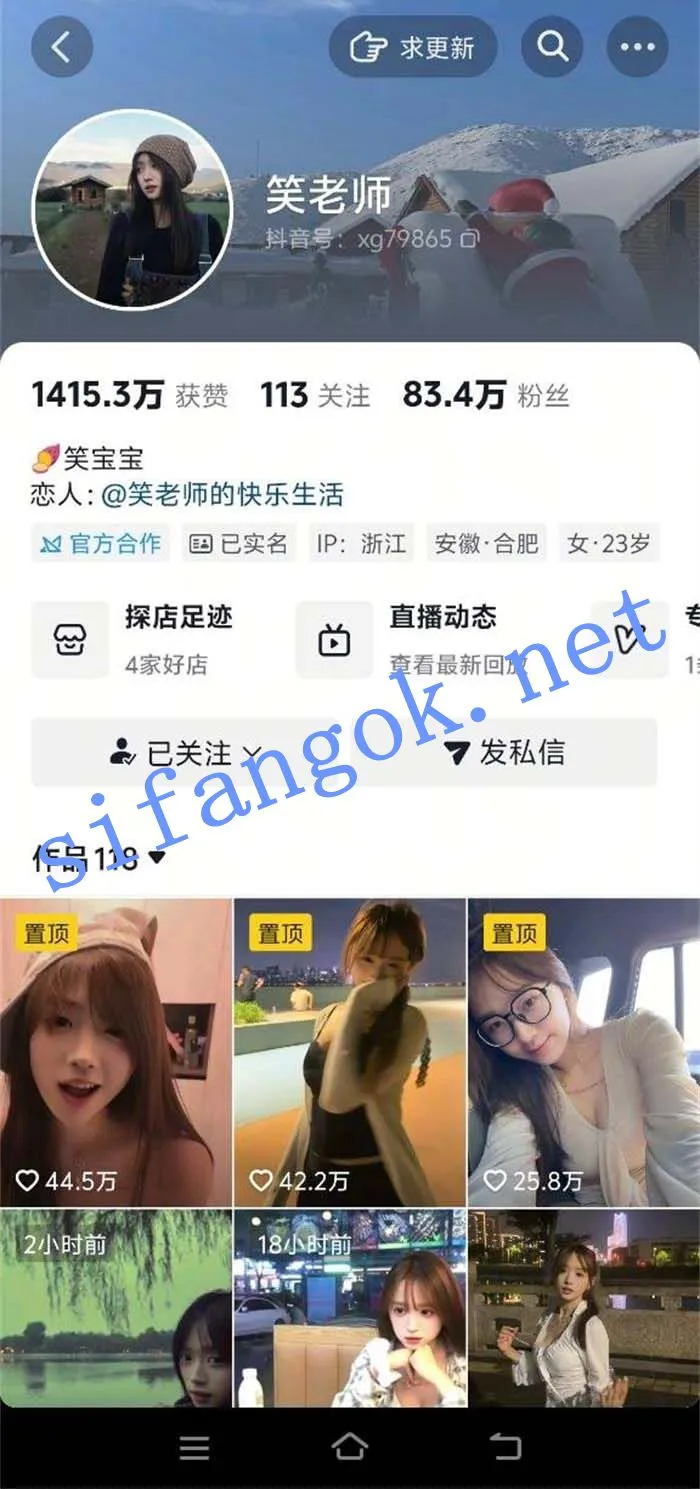The image size is (700, 1489).
Task: Go to the system home screen
Action: [349, 1446]
